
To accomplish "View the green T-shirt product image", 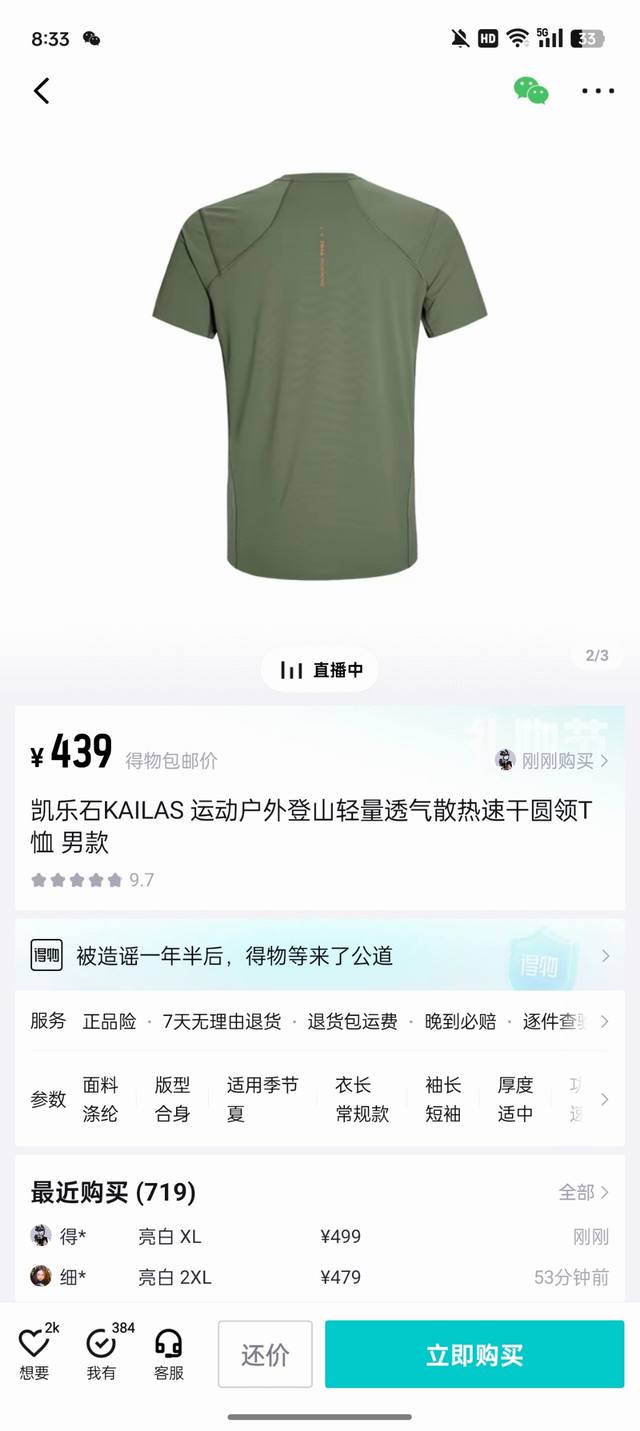I will pyautogui.click(x=320, y=375).
